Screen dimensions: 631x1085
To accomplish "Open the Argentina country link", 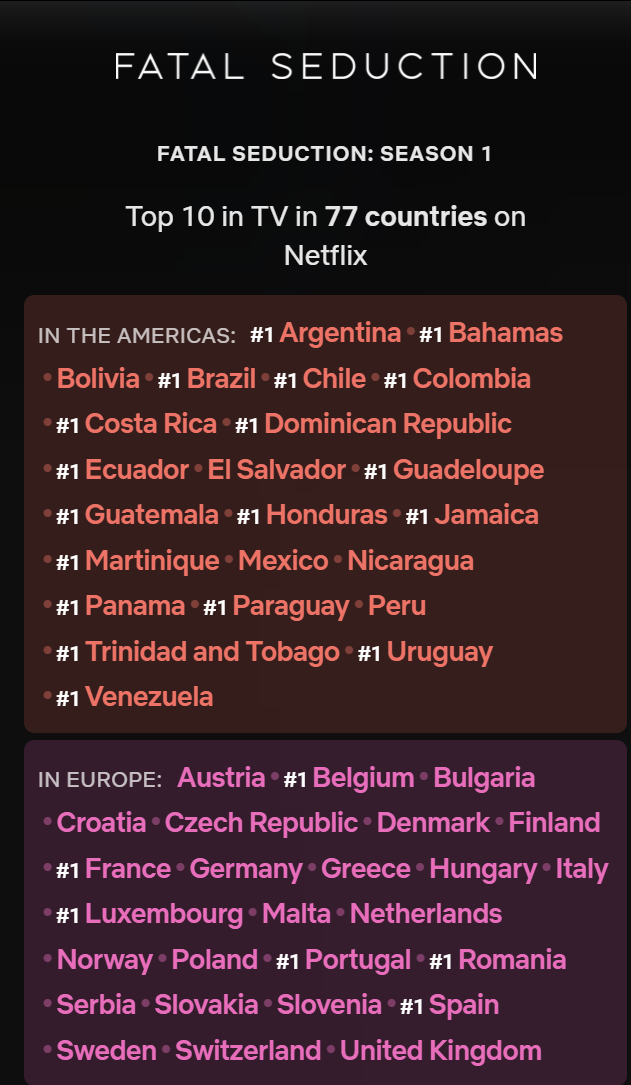I will pos(340,334).
